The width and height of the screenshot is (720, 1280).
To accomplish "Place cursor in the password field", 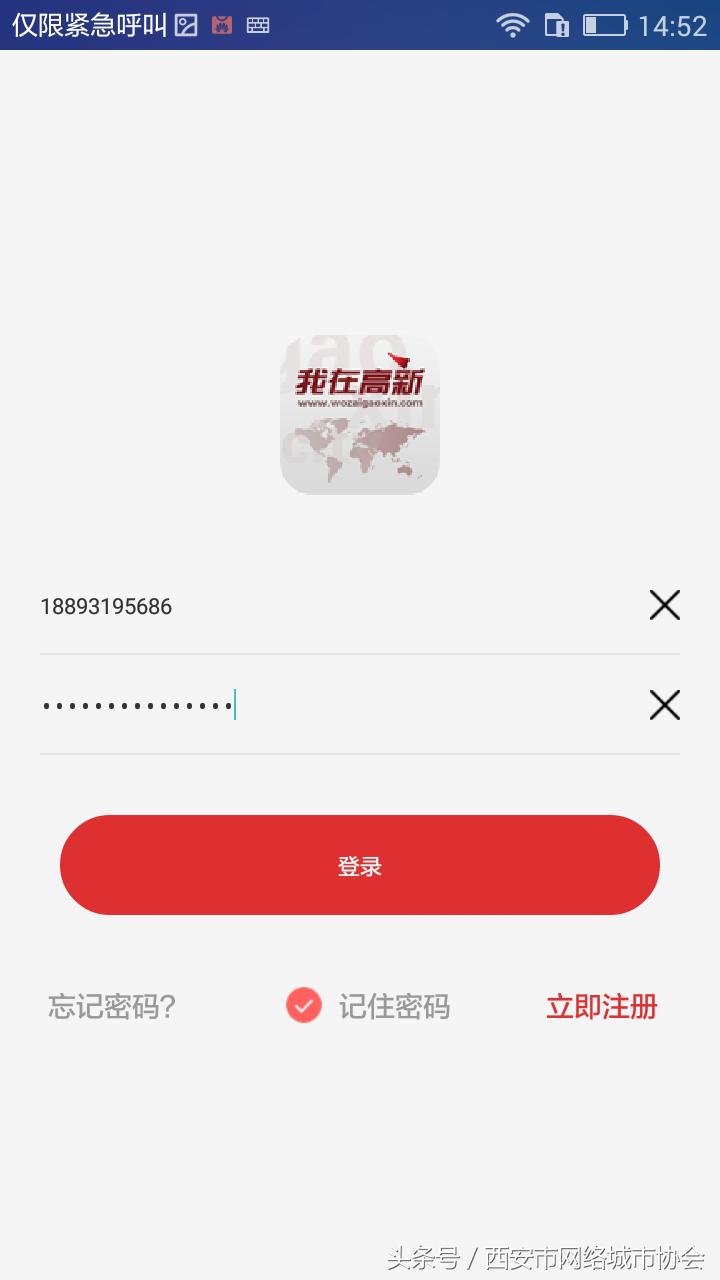I will pos(200,705).
